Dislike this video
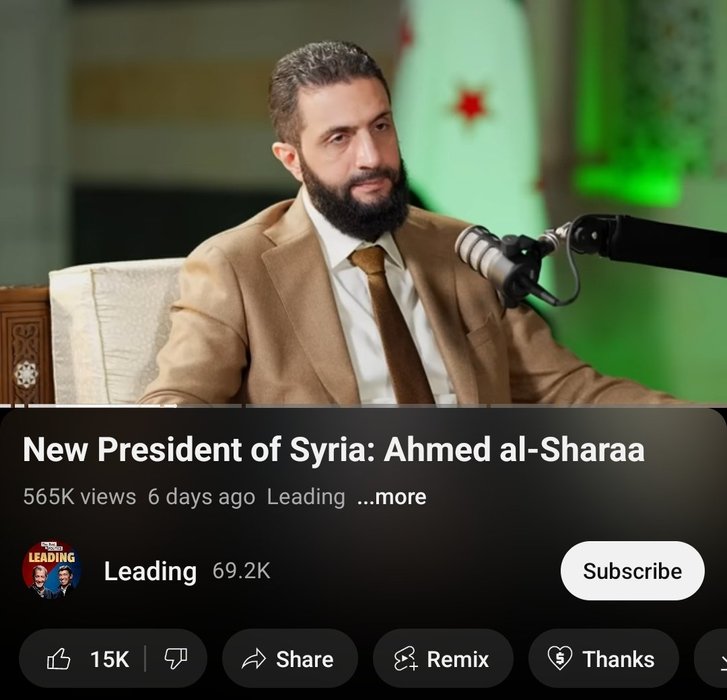This screenshot has width=727, height=700. pos(176,659)
